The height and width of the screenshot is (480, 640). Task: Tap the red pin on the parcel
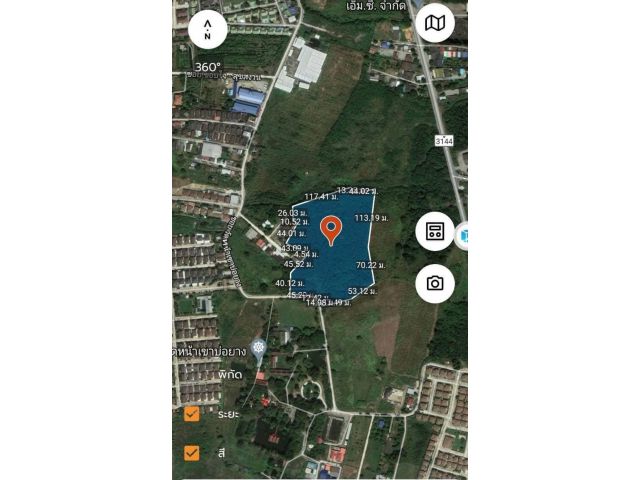331,231
